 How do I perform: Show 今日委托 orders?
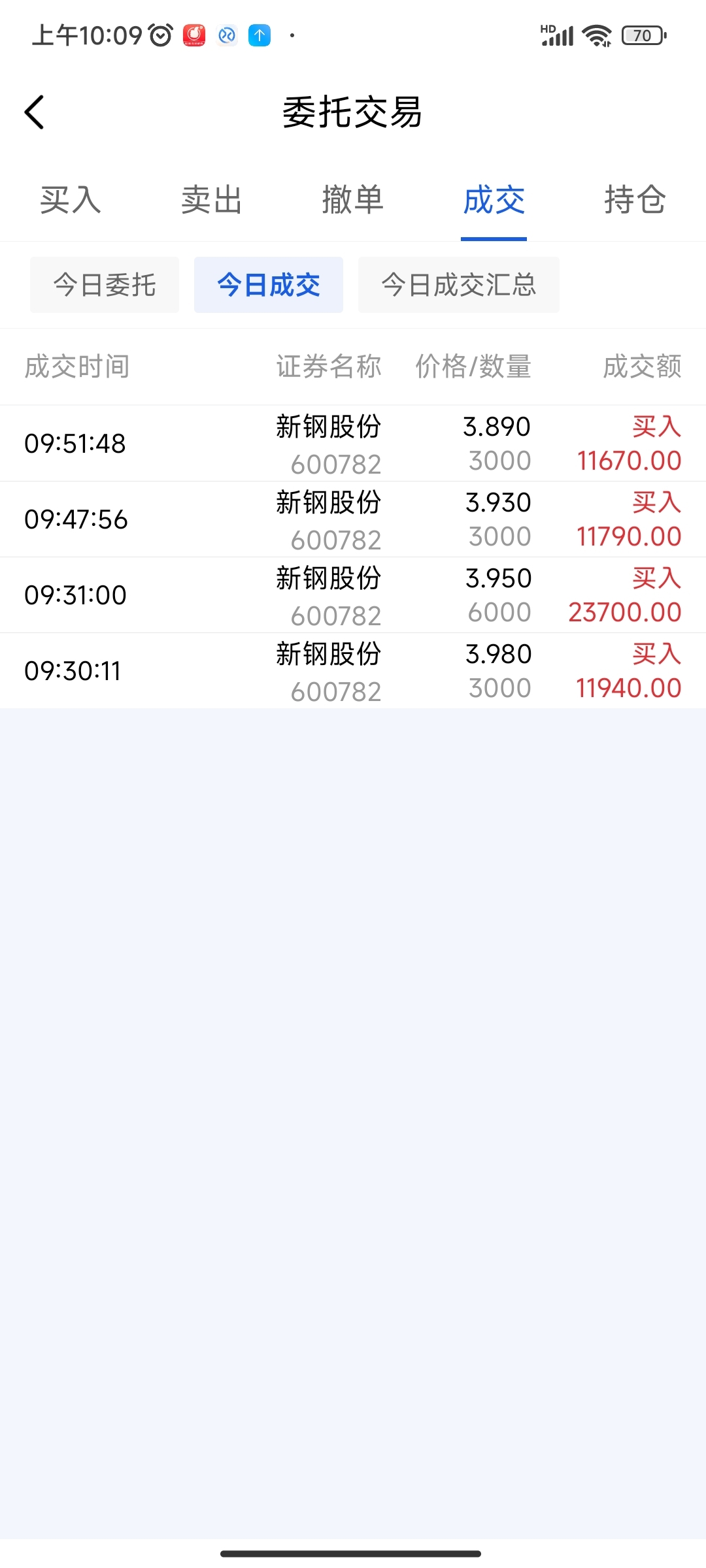(x=105, y=285)
